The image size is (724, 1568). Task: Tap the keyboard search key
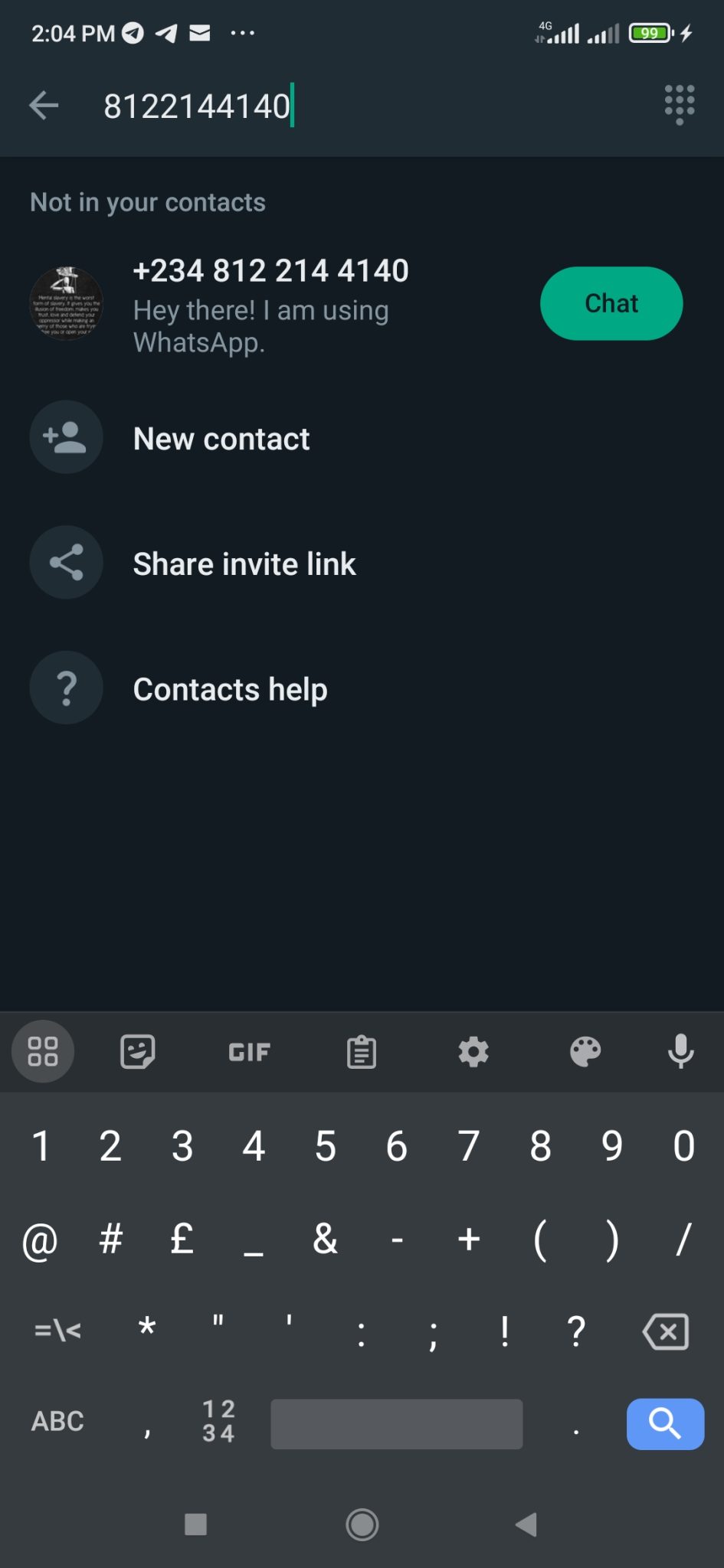(x=665, y=1424)
